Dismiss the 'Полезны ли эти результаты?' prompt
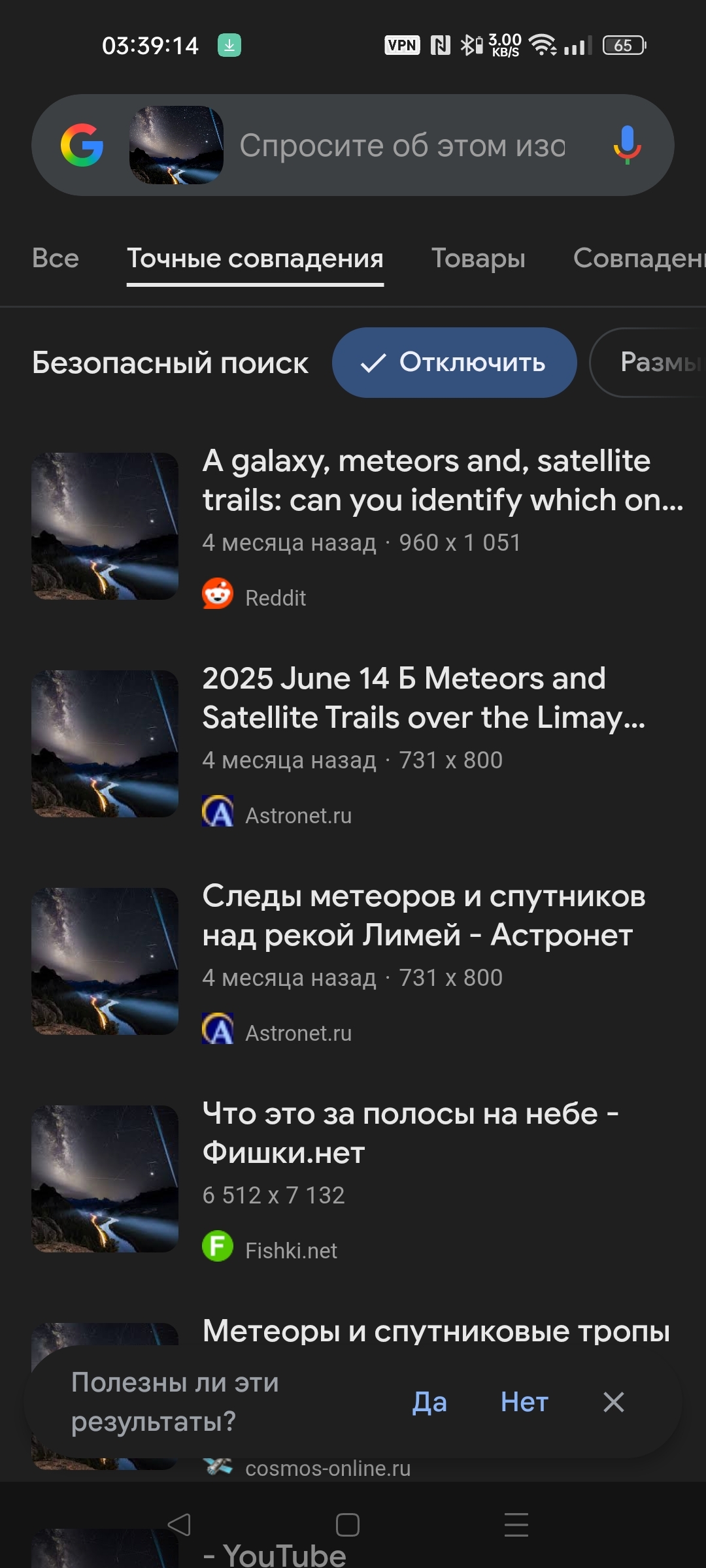 coord(613,1402)
